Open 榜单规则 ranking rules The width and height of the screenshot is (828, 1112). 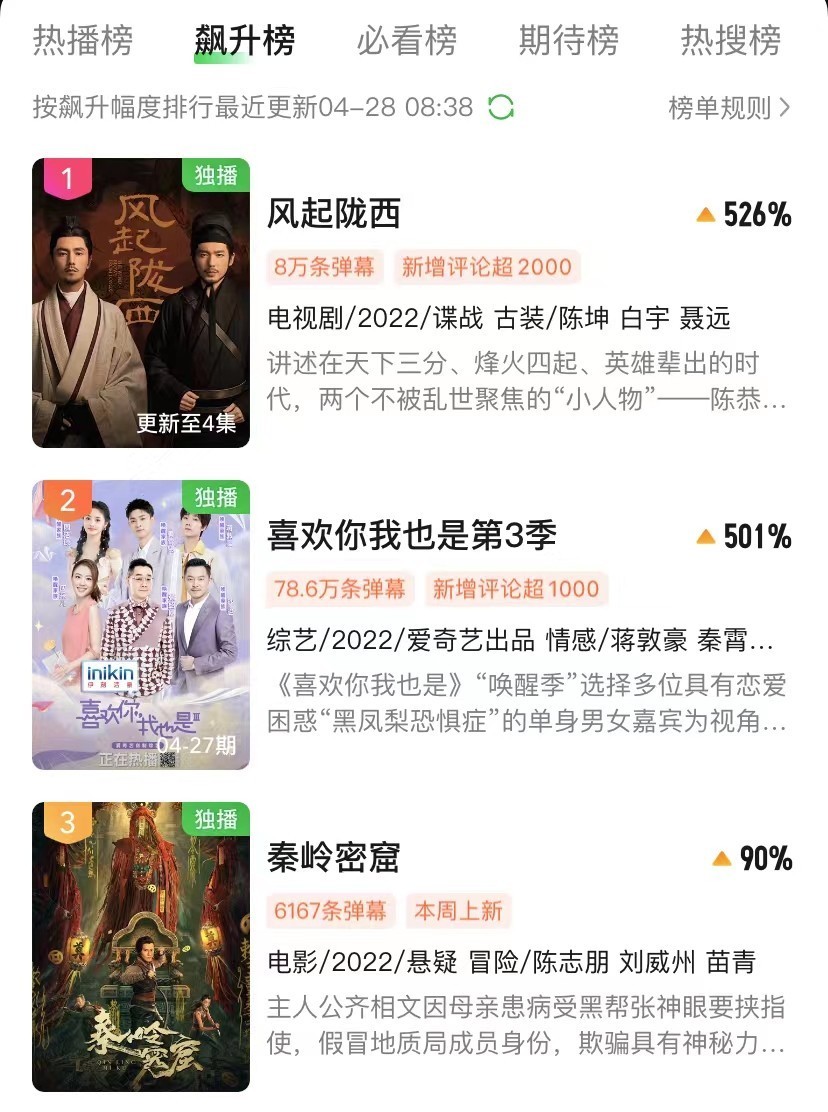[x=729, y=107]
